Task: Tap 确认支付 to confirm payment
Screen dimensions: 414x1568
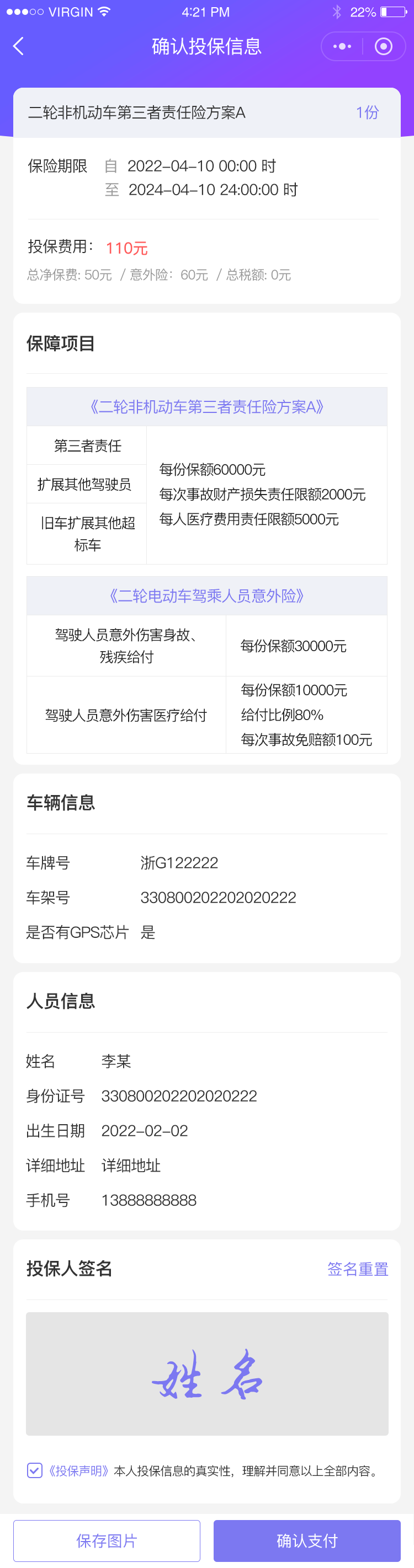Action: [307, 1540]
